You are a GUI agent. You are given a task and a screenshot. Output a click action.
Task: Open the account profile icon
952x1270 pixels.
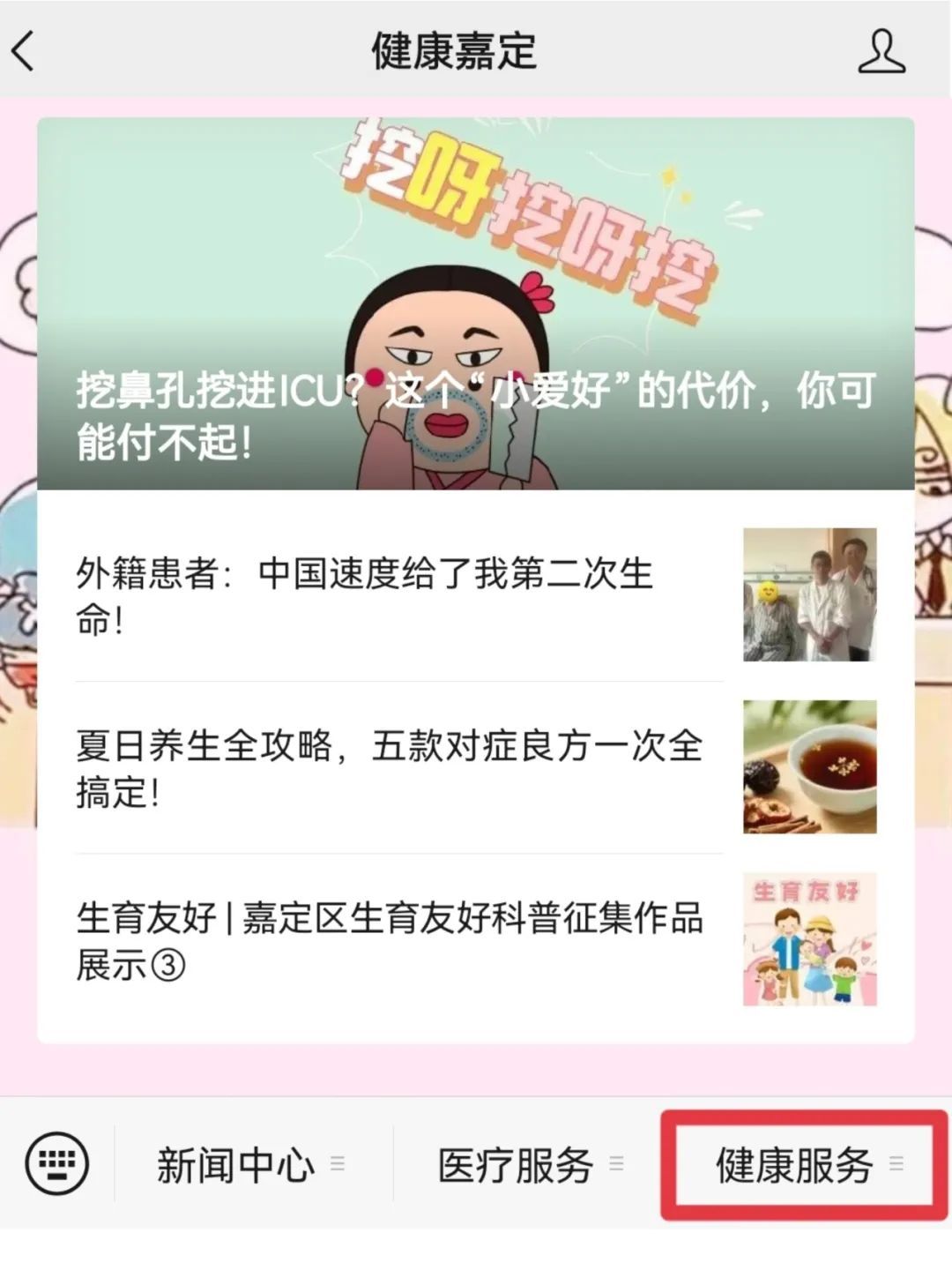881,51
